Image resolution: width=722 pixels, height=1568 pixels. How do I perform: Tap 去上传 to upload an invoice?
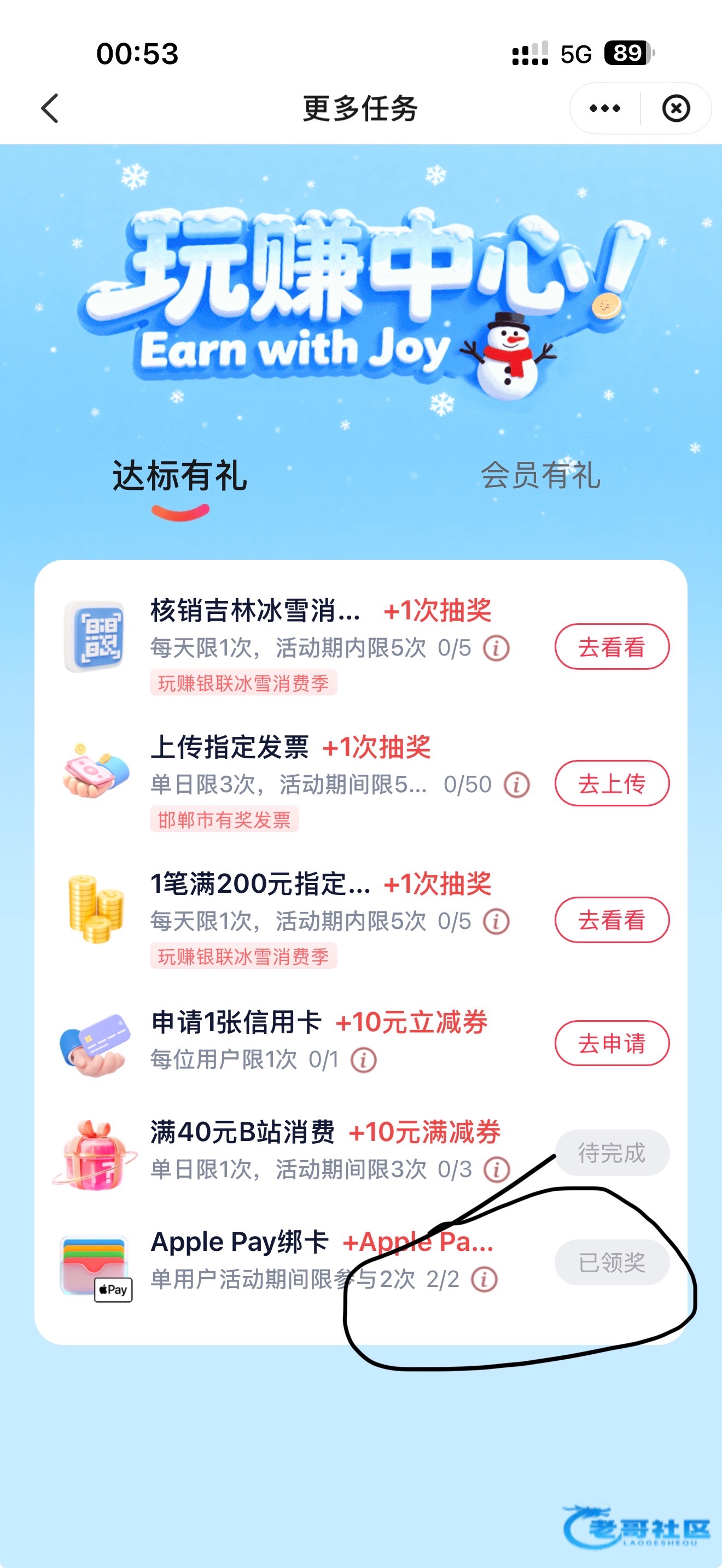click(x=612, y=783)
